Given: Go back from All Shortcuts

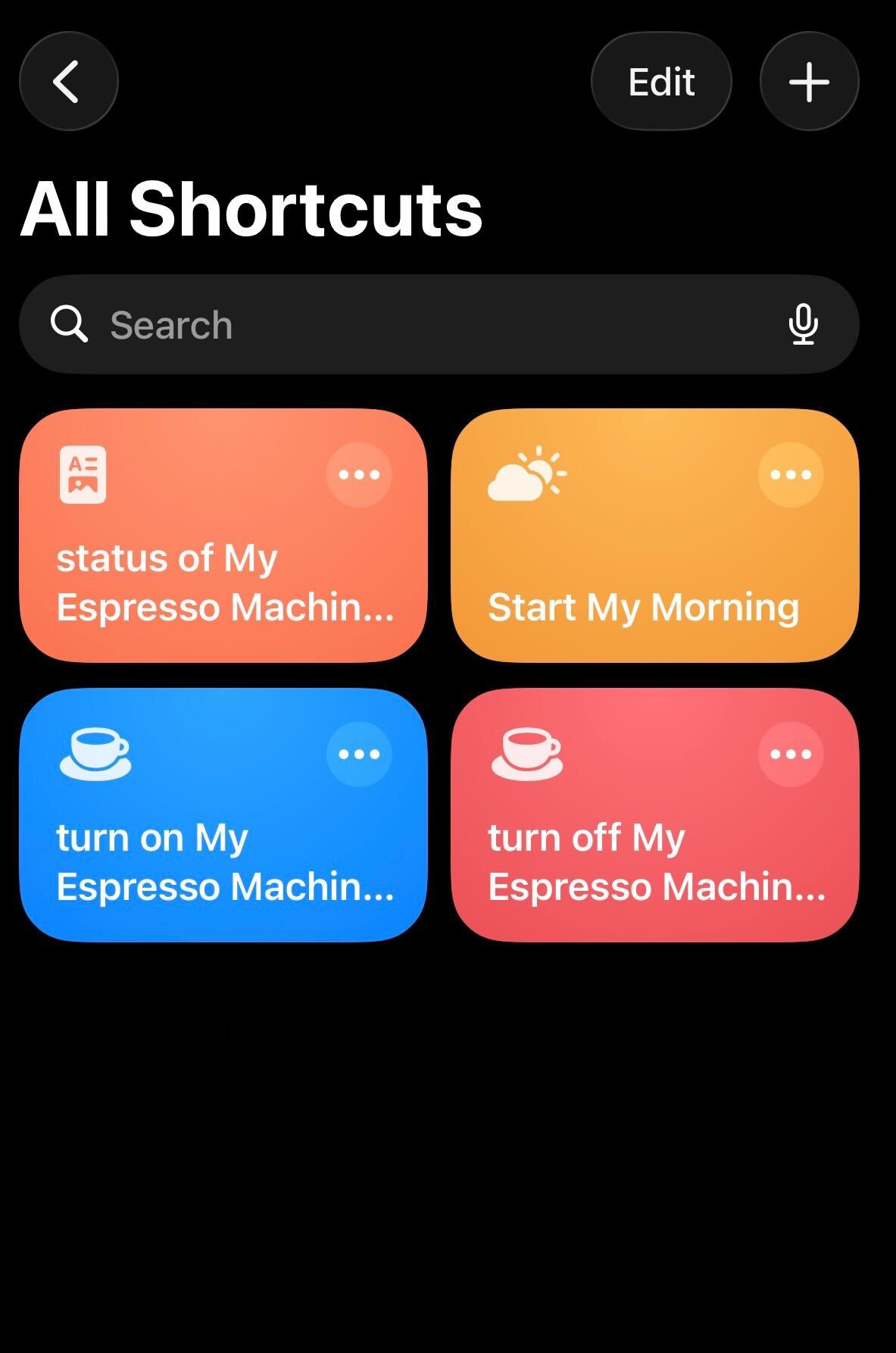Looking at the screenshot, I should tap(68, 81).
